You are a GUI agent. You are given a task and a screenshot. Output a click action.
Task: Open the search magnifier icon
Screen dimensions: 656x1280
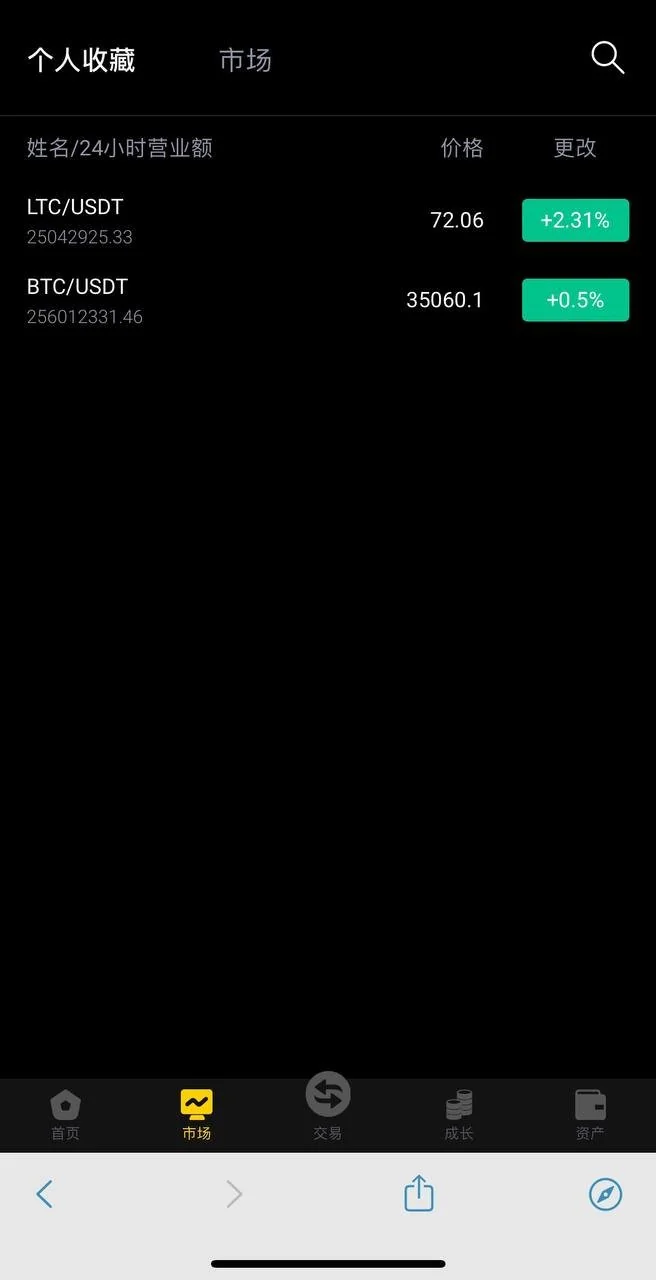click(x=607, y=58)
